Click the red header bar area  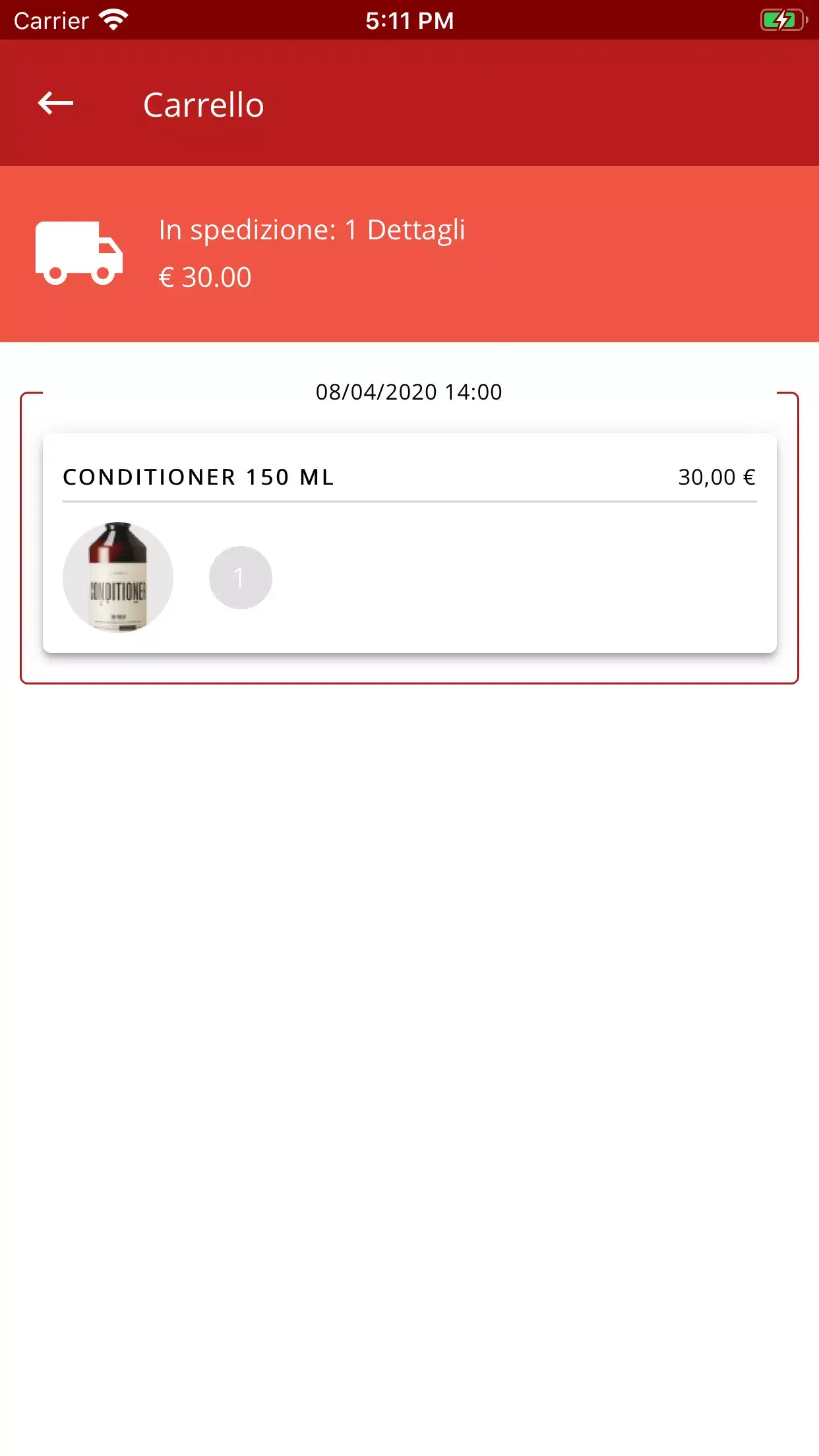409,102
